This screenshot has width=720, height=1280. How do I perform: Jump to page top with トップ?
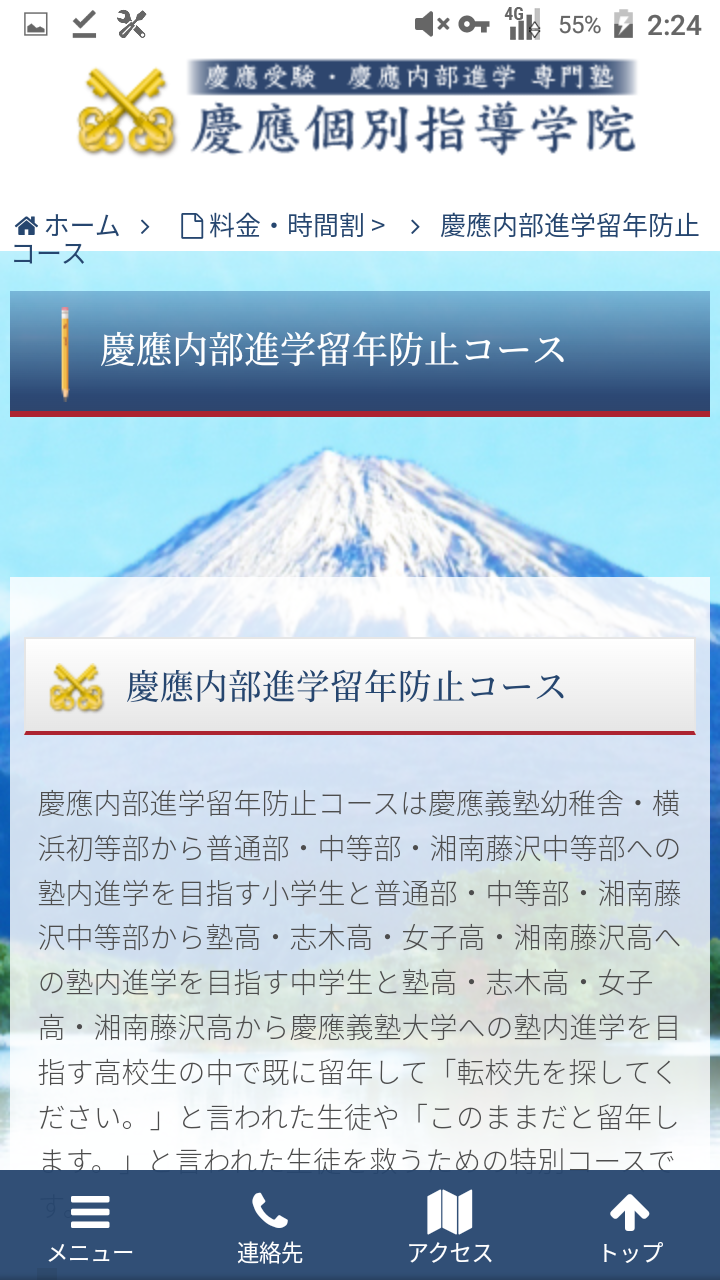[x=630, y=1226]
